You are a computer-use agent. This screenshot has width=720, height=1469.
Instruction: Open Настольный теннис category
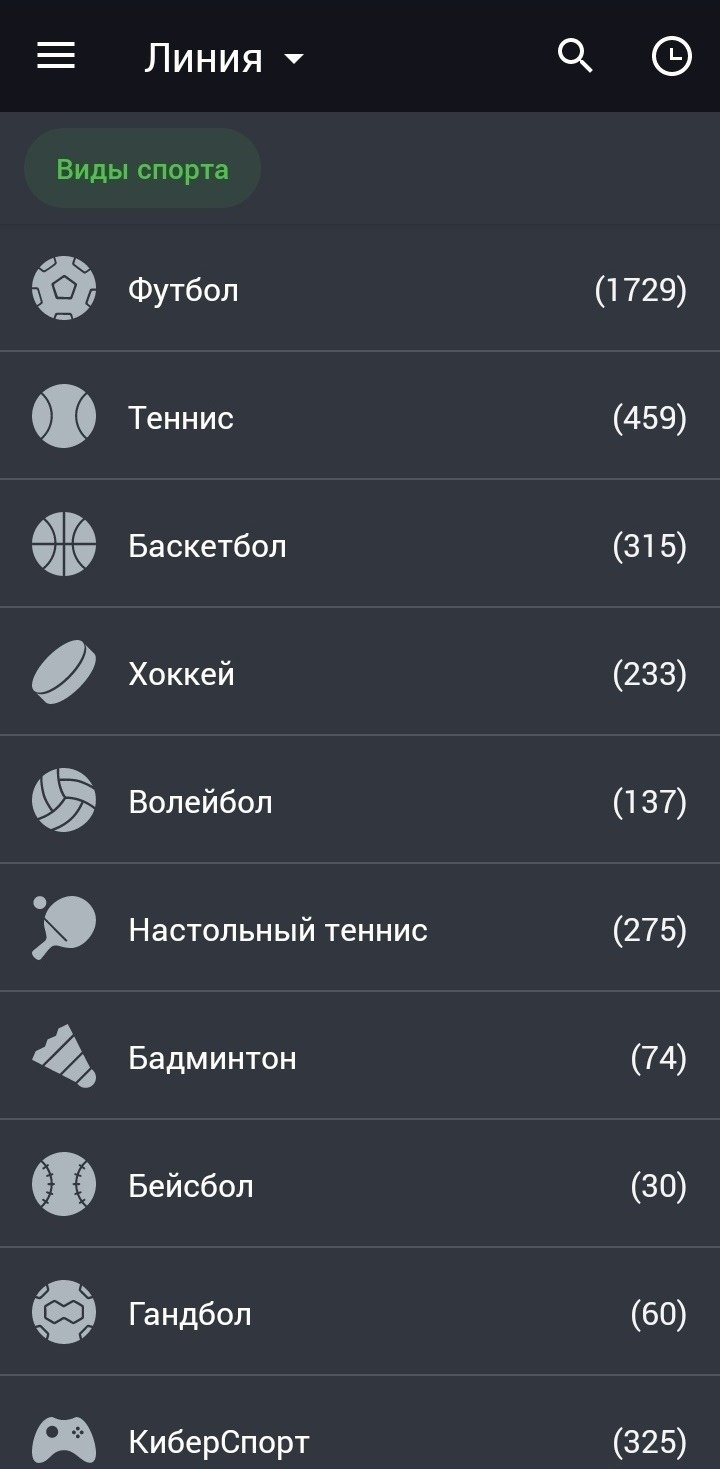click(278, 930)
